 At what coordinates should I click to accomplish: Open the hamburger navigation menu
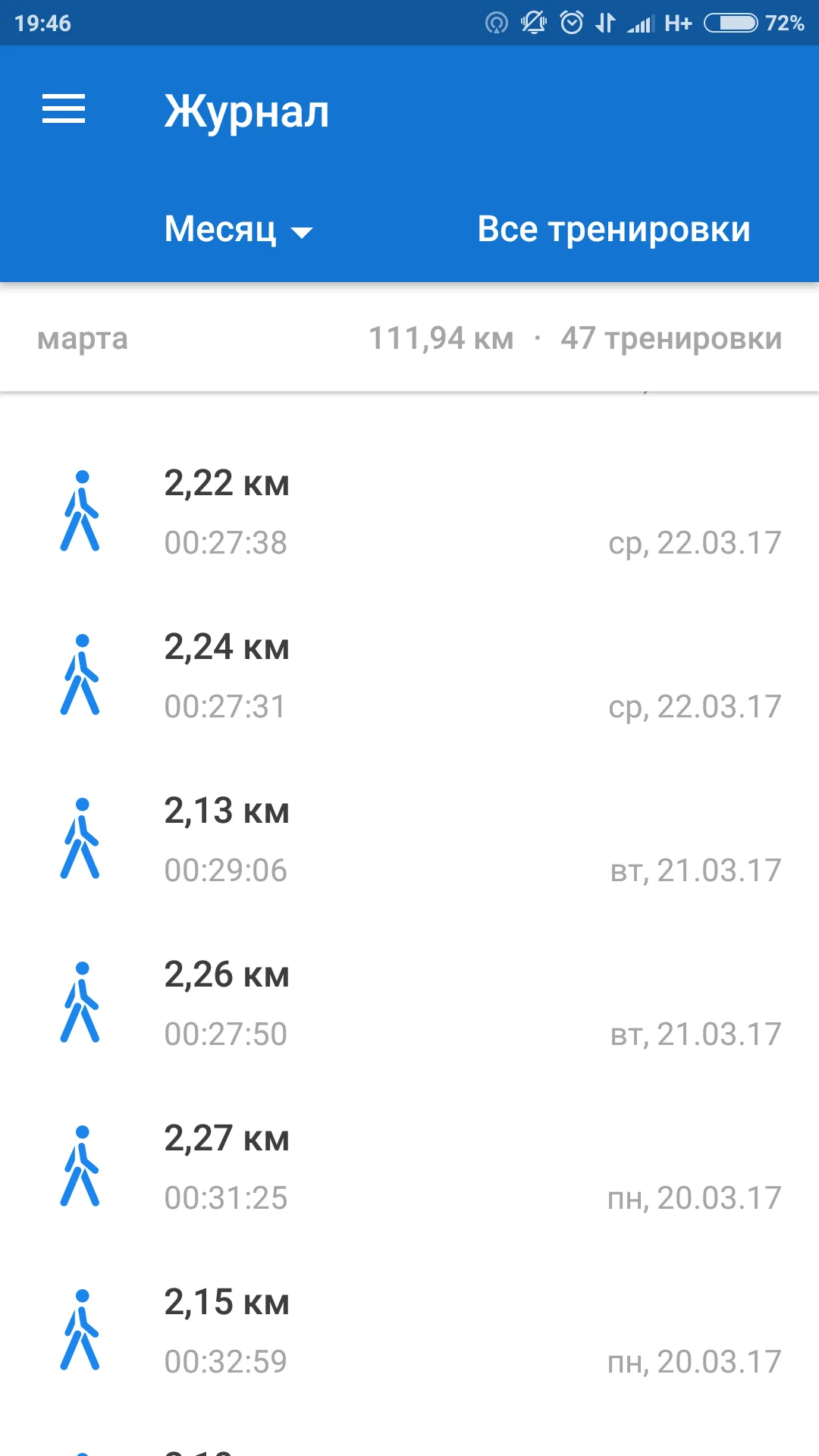click(x=64, y=109)
